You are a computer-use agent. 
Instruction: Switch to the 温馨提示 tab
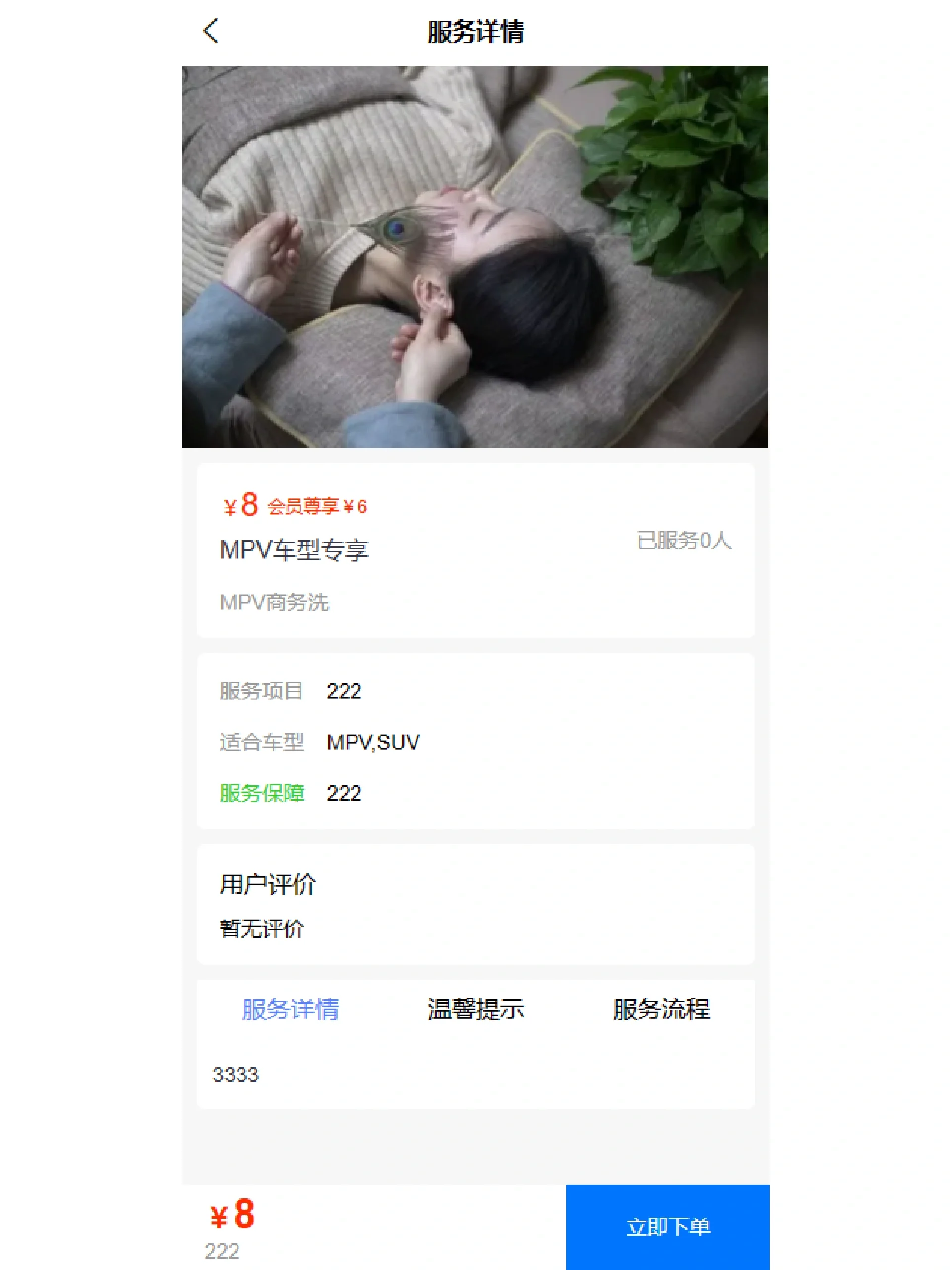click(476, 1010)
